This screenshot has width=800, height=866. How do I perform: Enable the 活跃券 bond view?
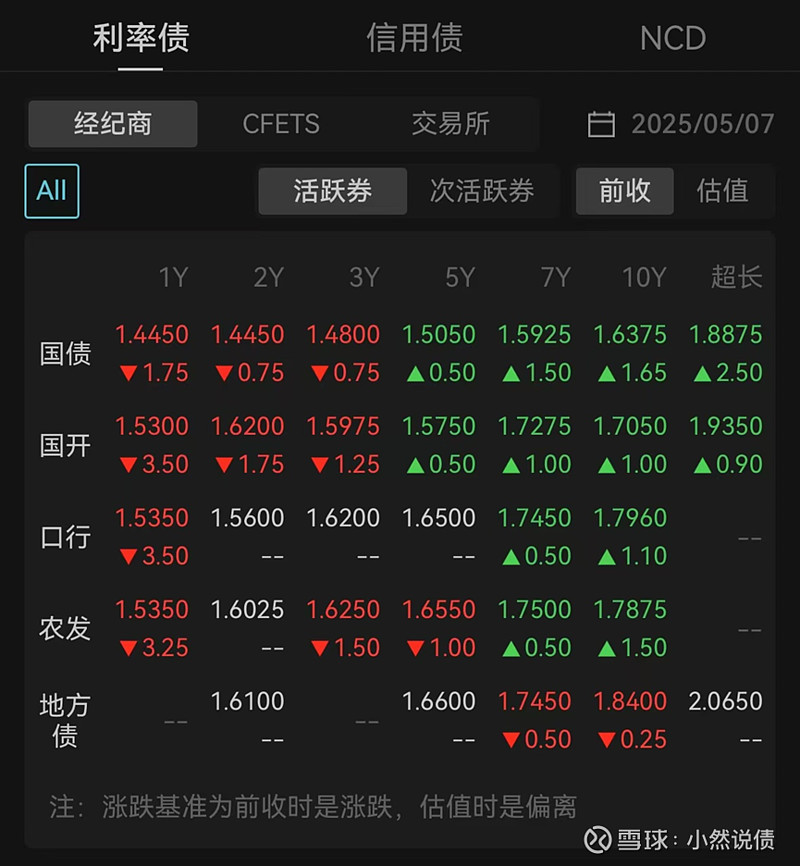[x=332, y=190]
